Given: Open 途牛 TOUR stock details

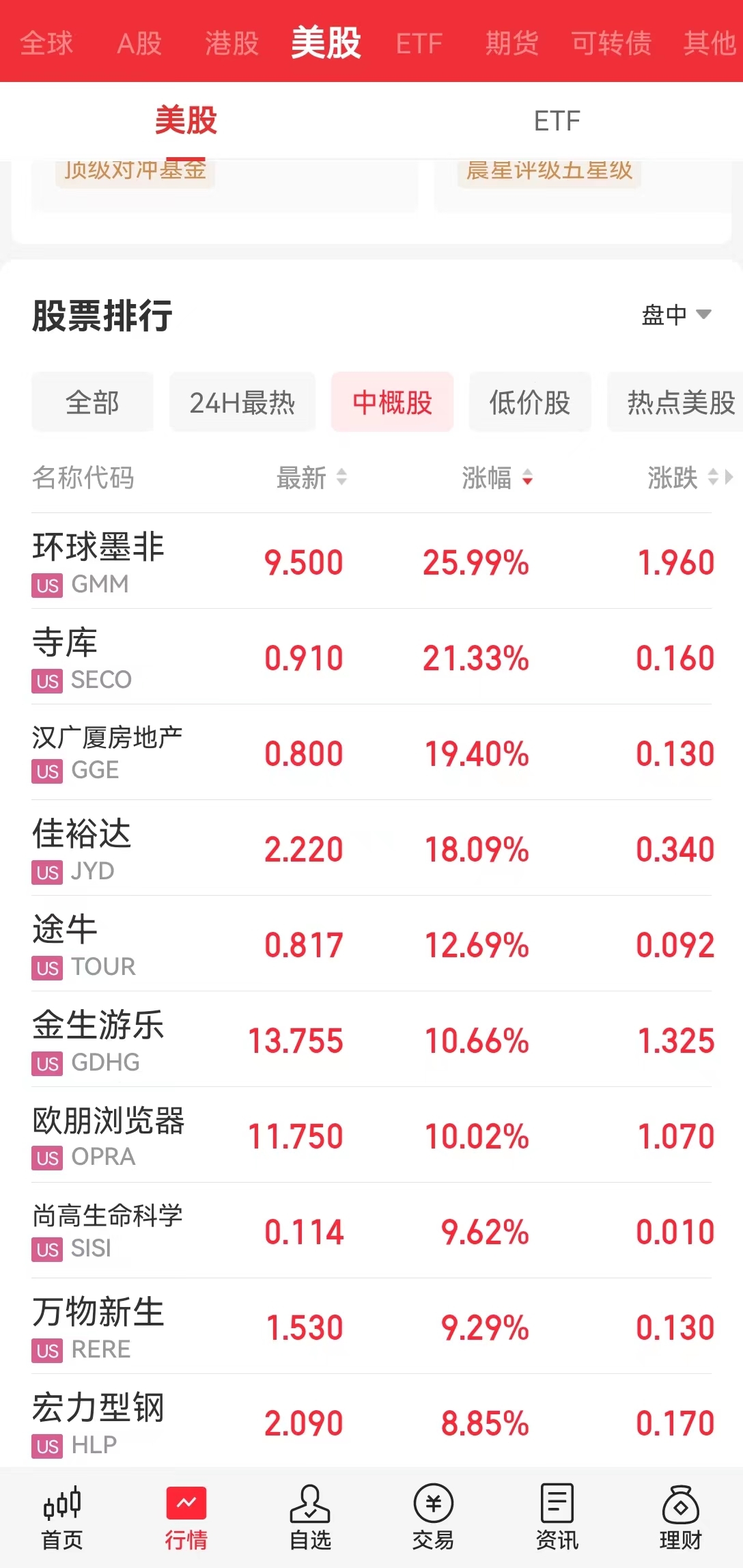Looking at the screenshot, I should 85,945.
